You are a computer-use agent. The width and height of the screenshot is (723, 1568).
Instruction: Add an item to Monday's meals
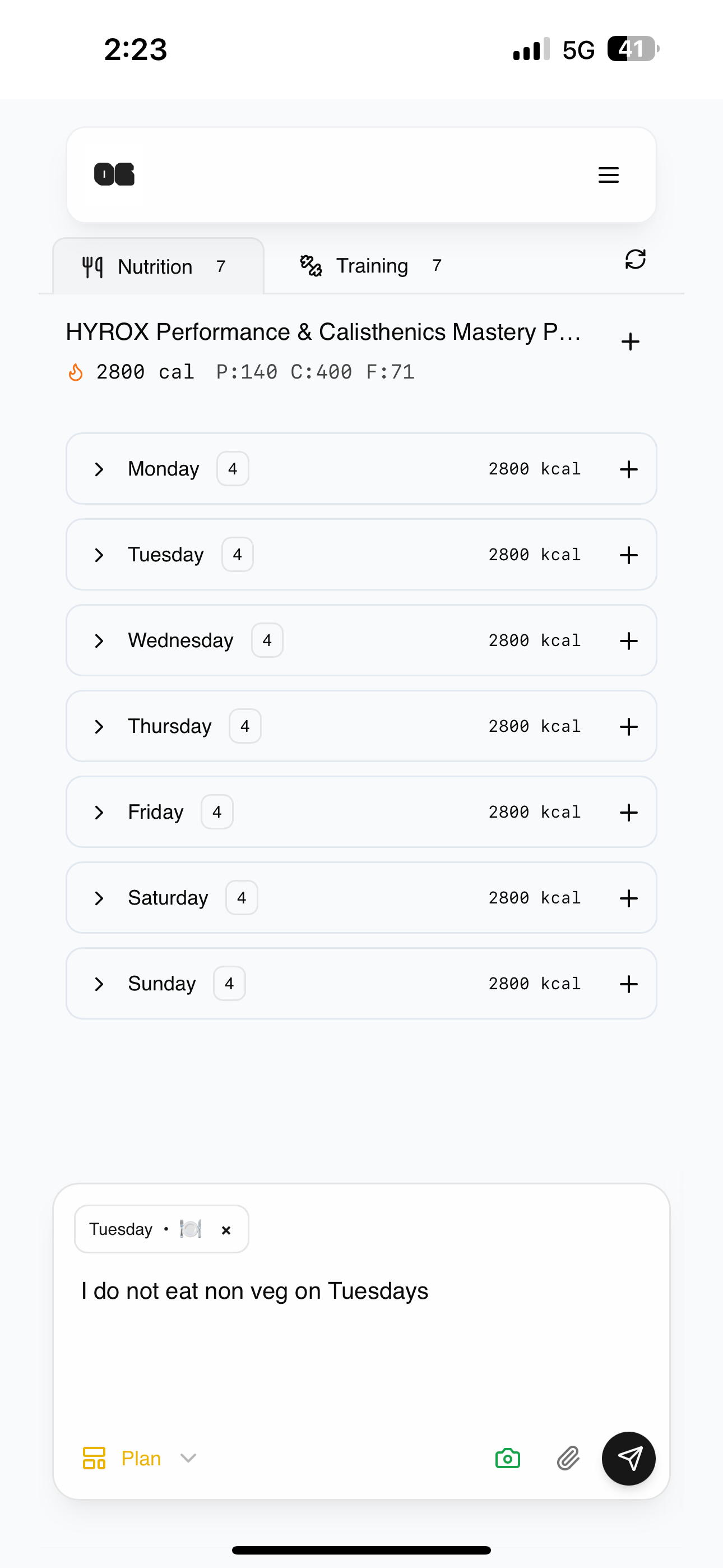coord(628,469)
